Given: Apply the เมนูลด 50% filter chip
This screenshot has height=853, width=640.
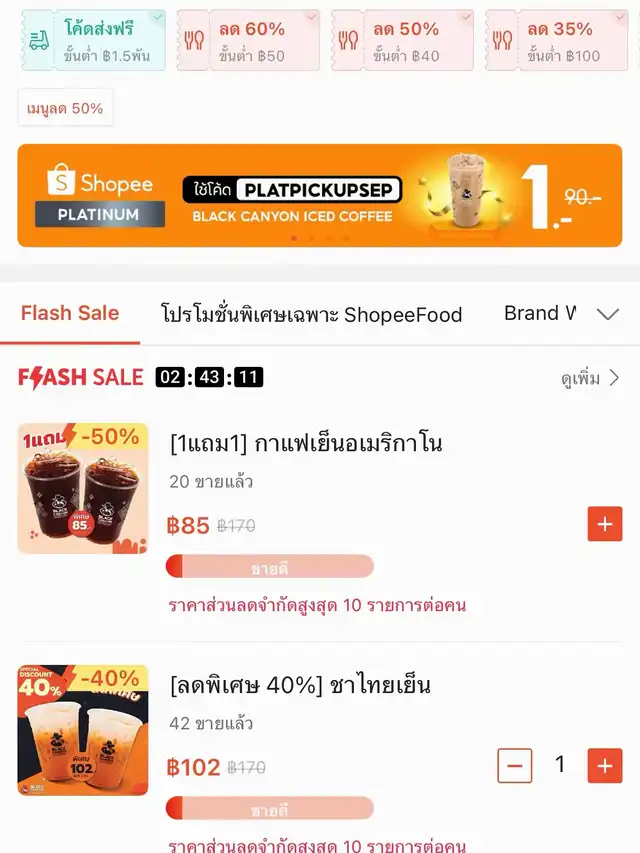Looking at the screenshot, I should coord(65,108).
